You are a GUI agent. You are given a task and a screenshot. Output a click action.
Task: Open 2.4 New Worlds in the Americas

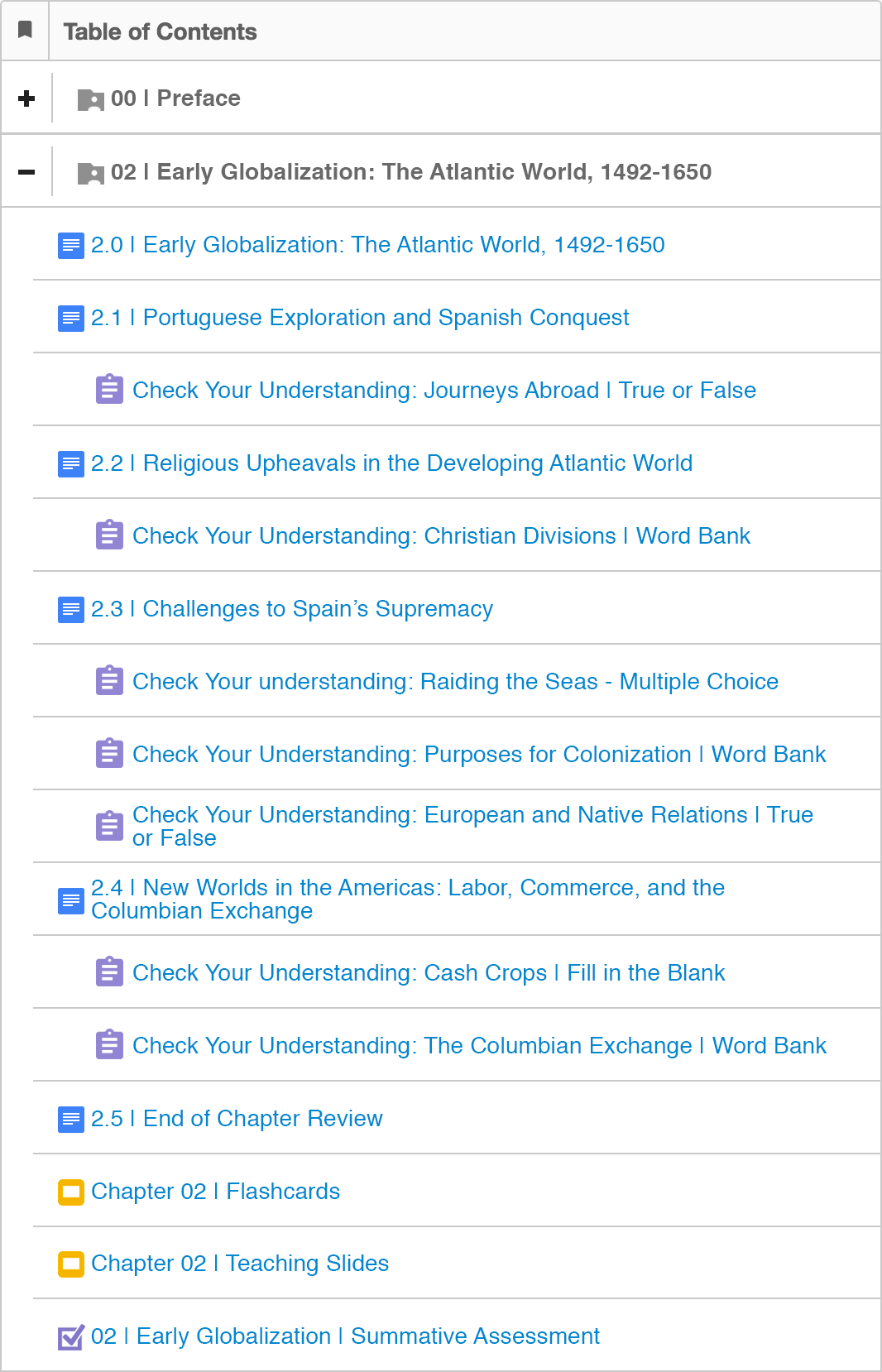(x=407, y=899)
